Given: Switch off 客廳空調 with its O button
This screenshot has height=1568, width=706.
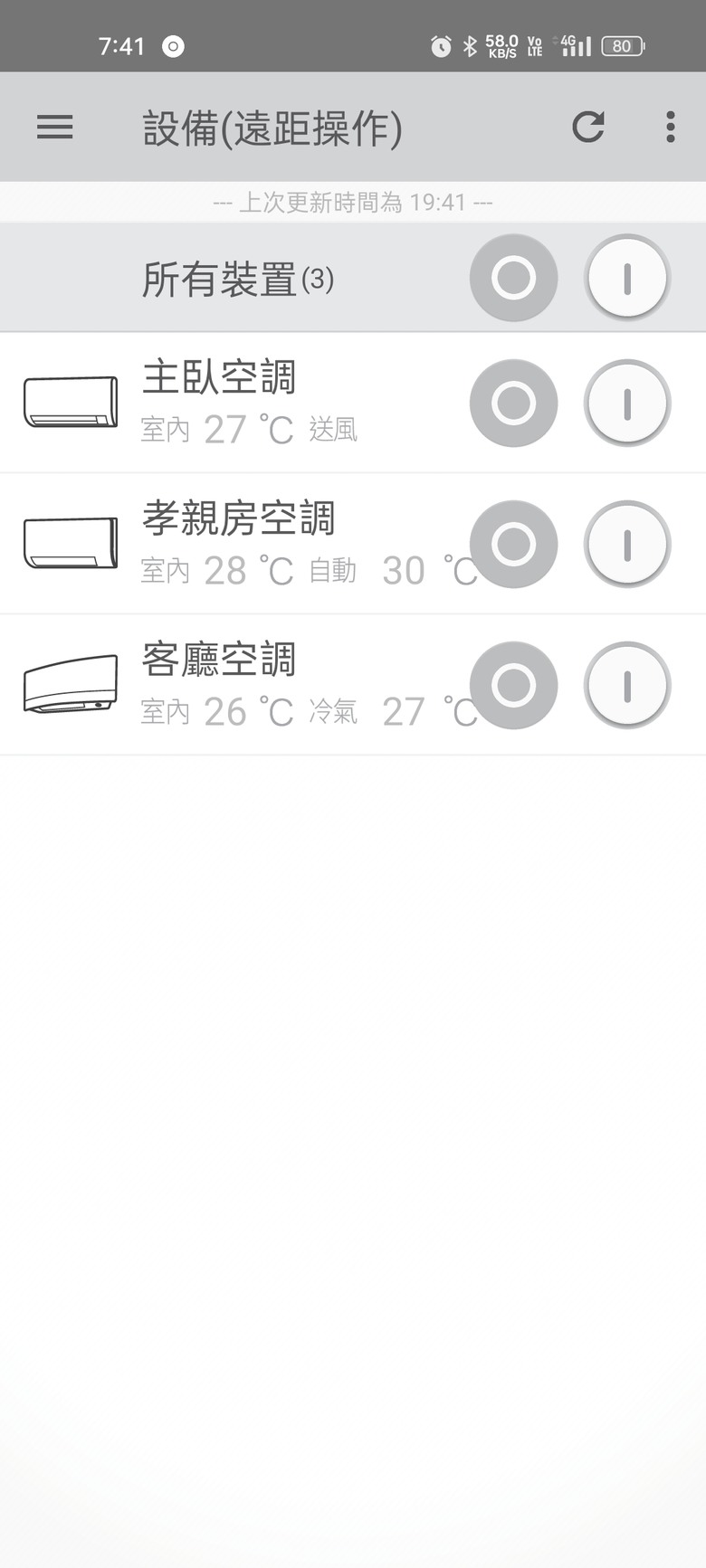Looking at the screenshot, I should click(513, 685).
